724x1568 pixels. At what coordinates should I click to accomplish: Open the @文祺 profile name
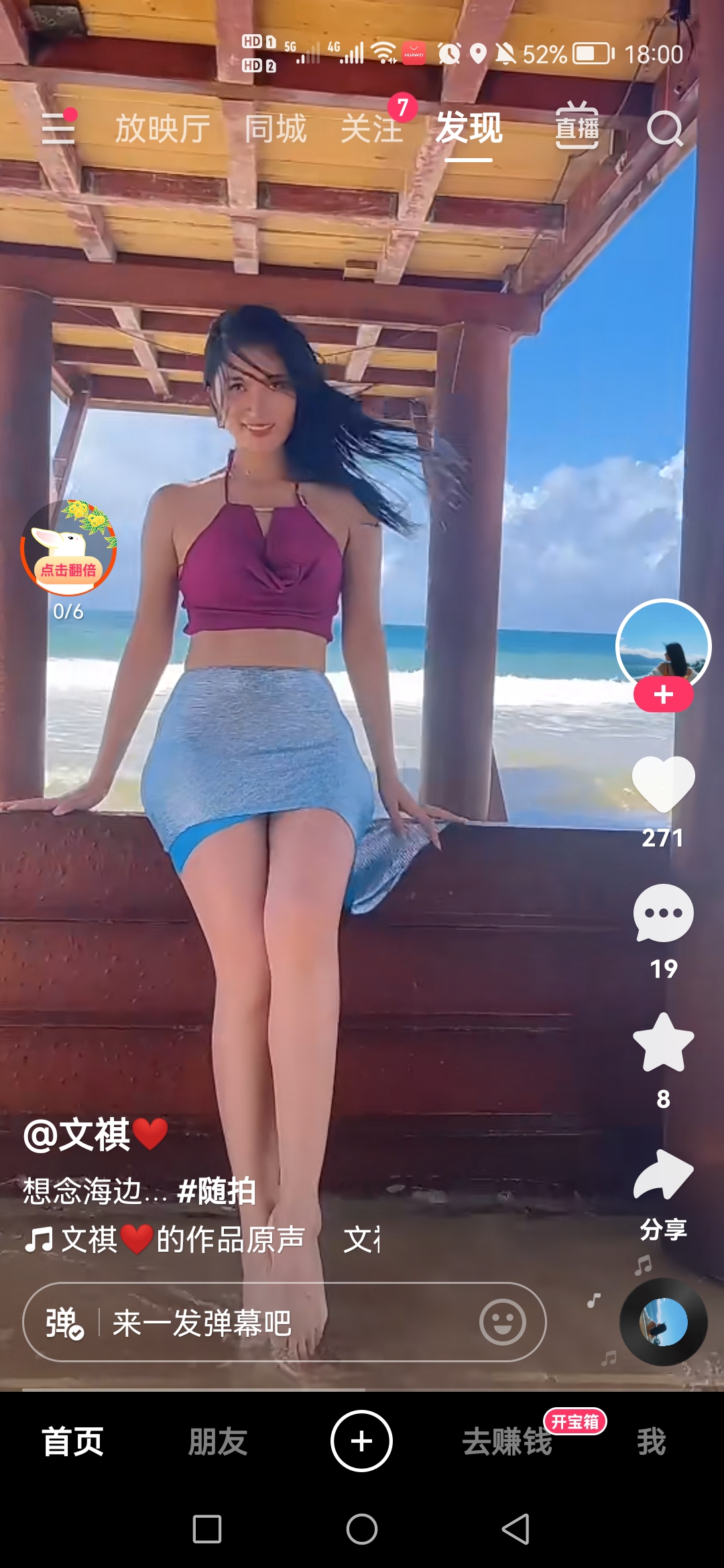coord(77,1134)
